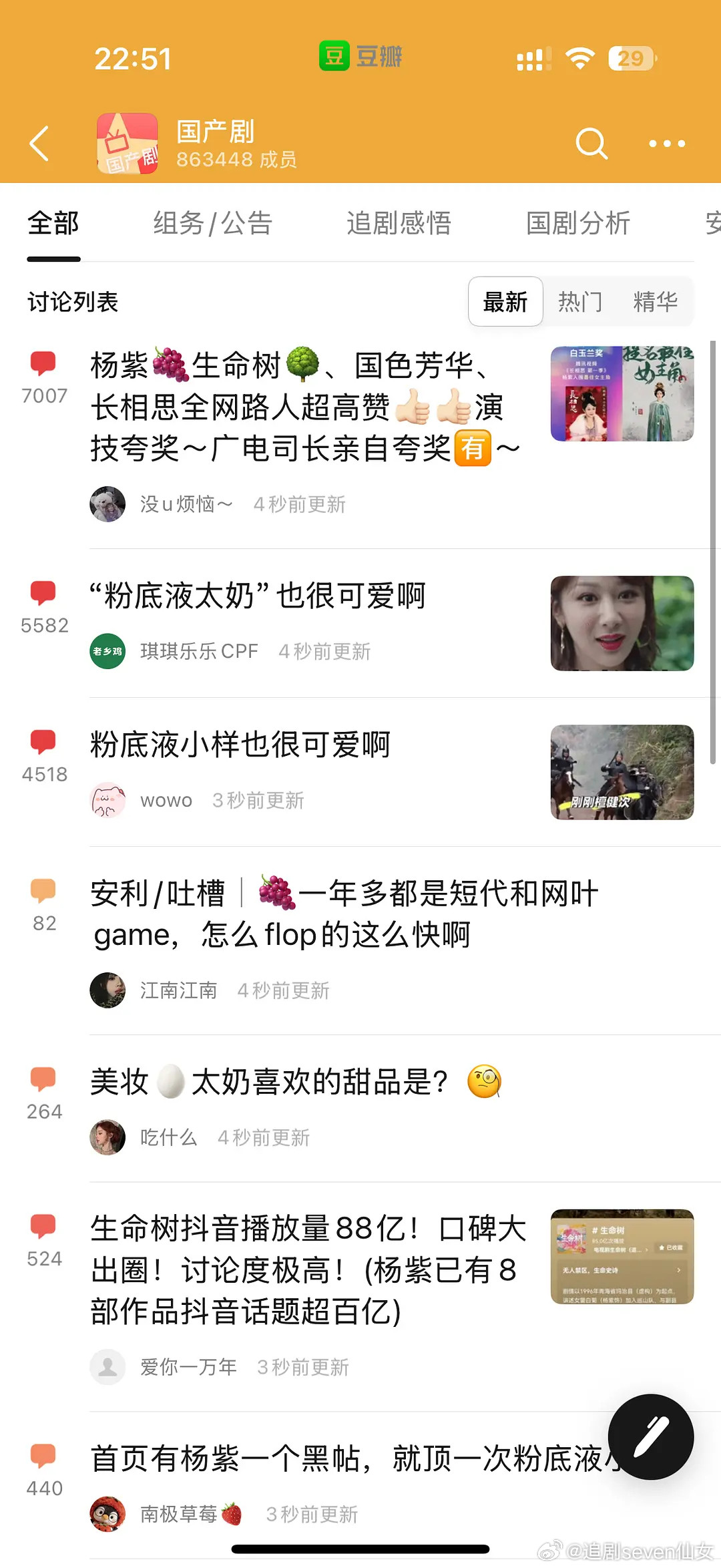The height and width of the screenshot is (1568, 721).
Task: Select the 最新 sorting option
Action: (x=505, y=302)
